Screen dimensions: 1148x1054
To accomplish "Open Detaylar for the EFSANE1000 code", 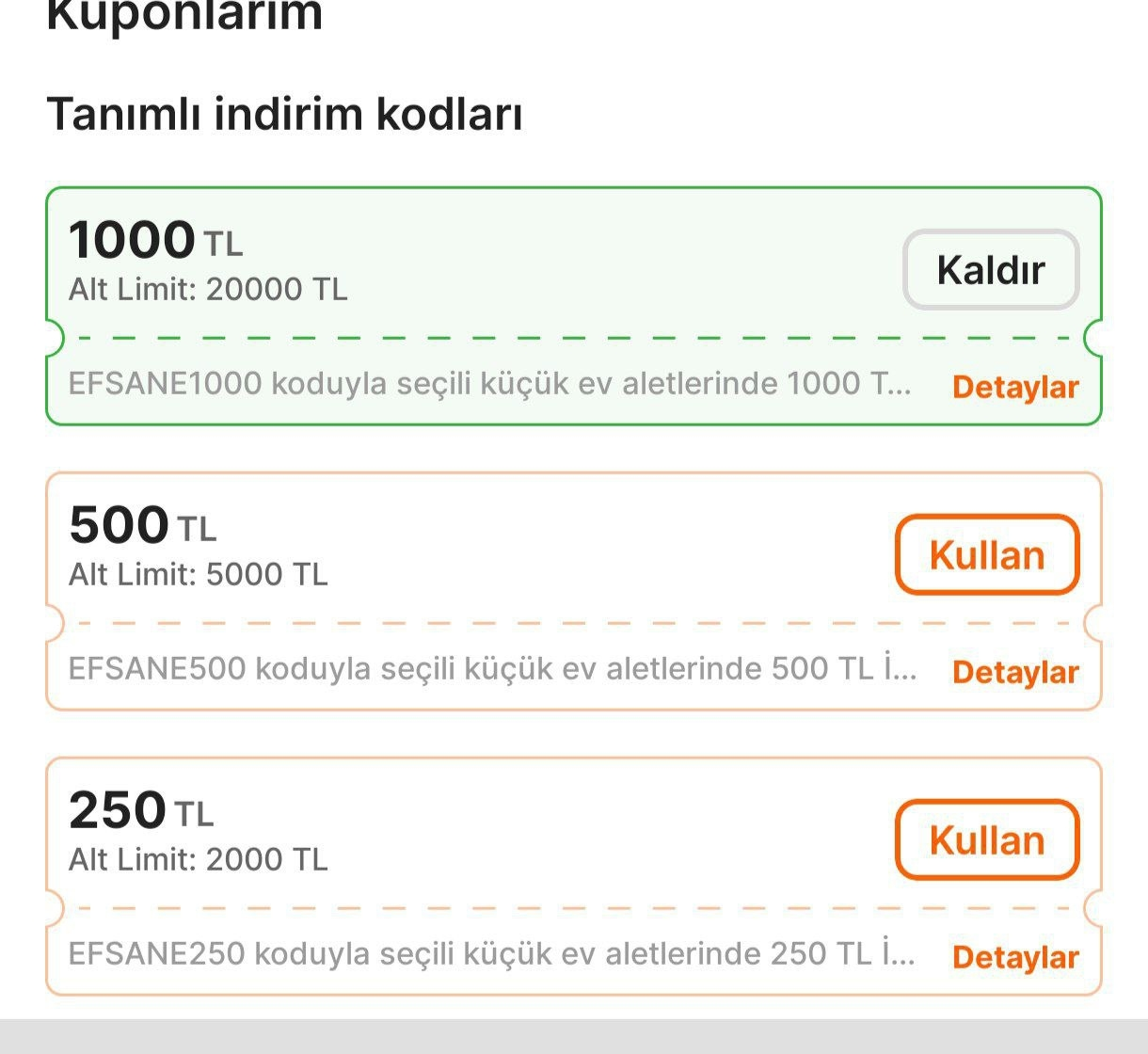I will pos(1014,387).
